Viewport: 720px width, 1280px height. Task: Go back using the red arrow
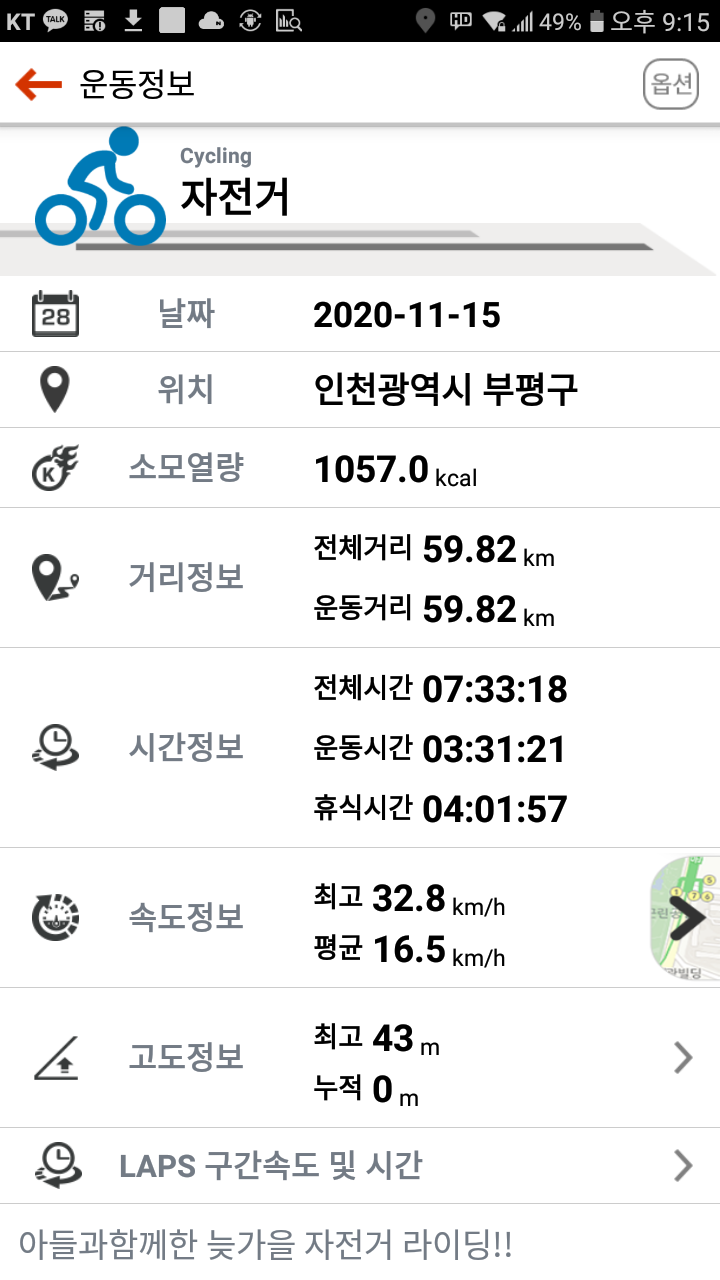[39, 85]
